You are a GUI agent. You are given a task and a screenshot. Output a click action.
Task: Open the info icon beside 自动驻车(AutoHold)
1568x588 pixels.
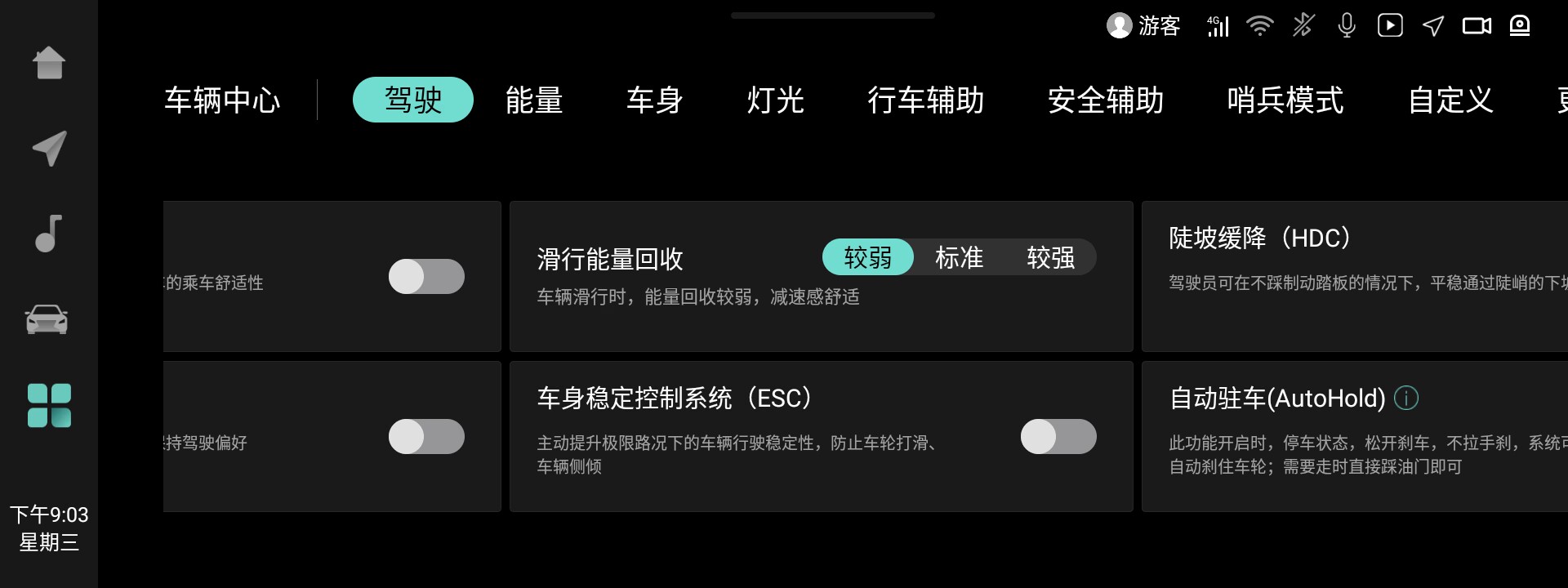1406,399
